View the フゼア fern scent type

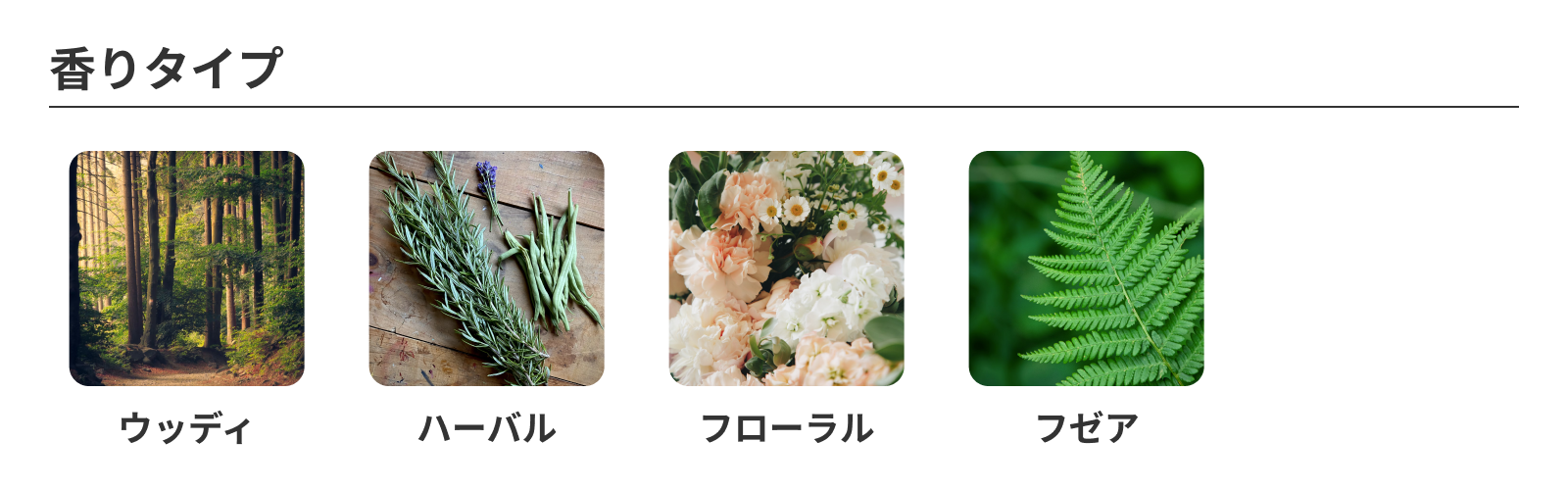click(x=1086, y=269)
